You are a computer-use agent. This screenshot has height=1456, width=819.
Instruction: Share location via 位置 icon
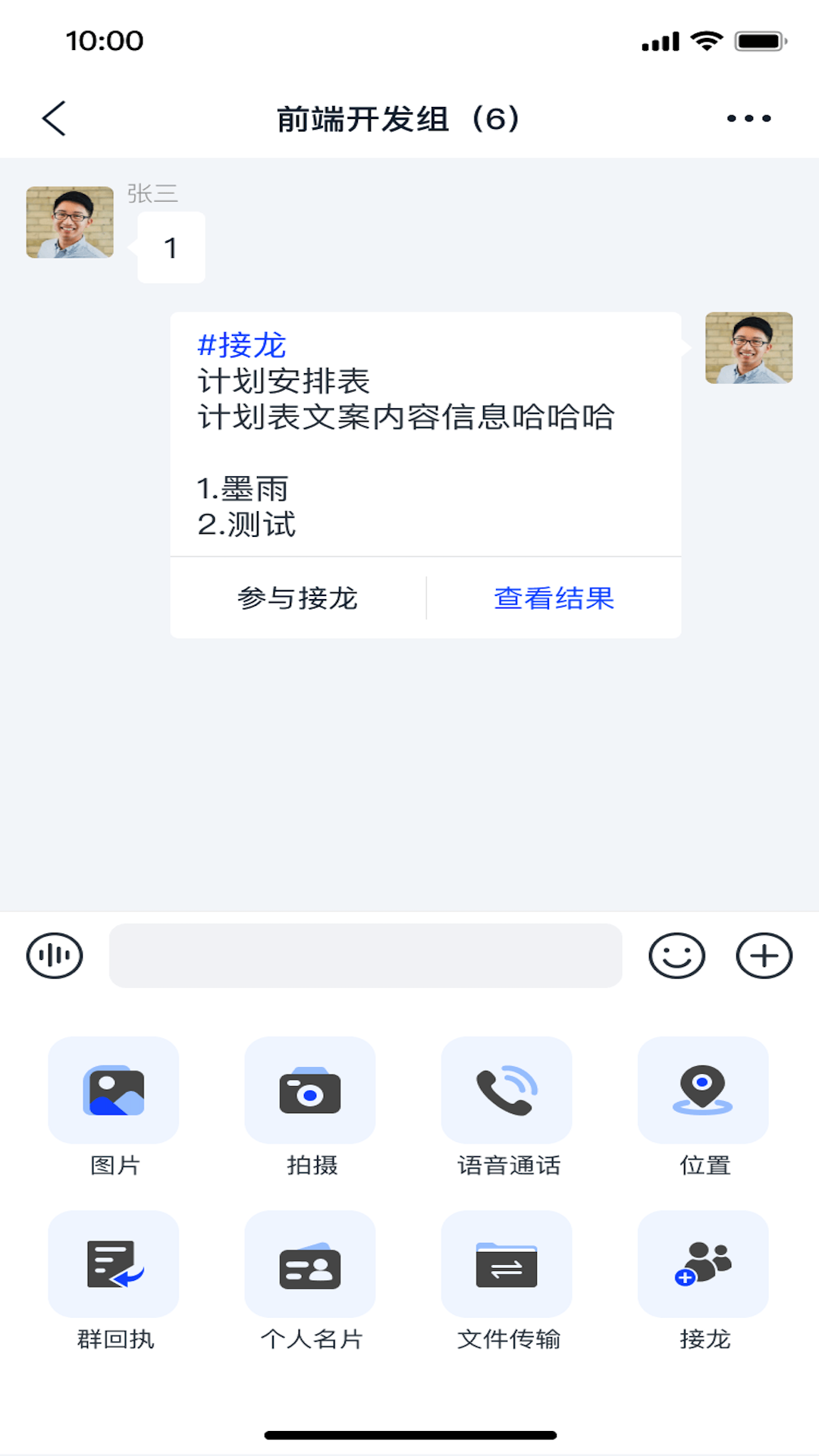pyautogui.click(x=704, y=1090)
